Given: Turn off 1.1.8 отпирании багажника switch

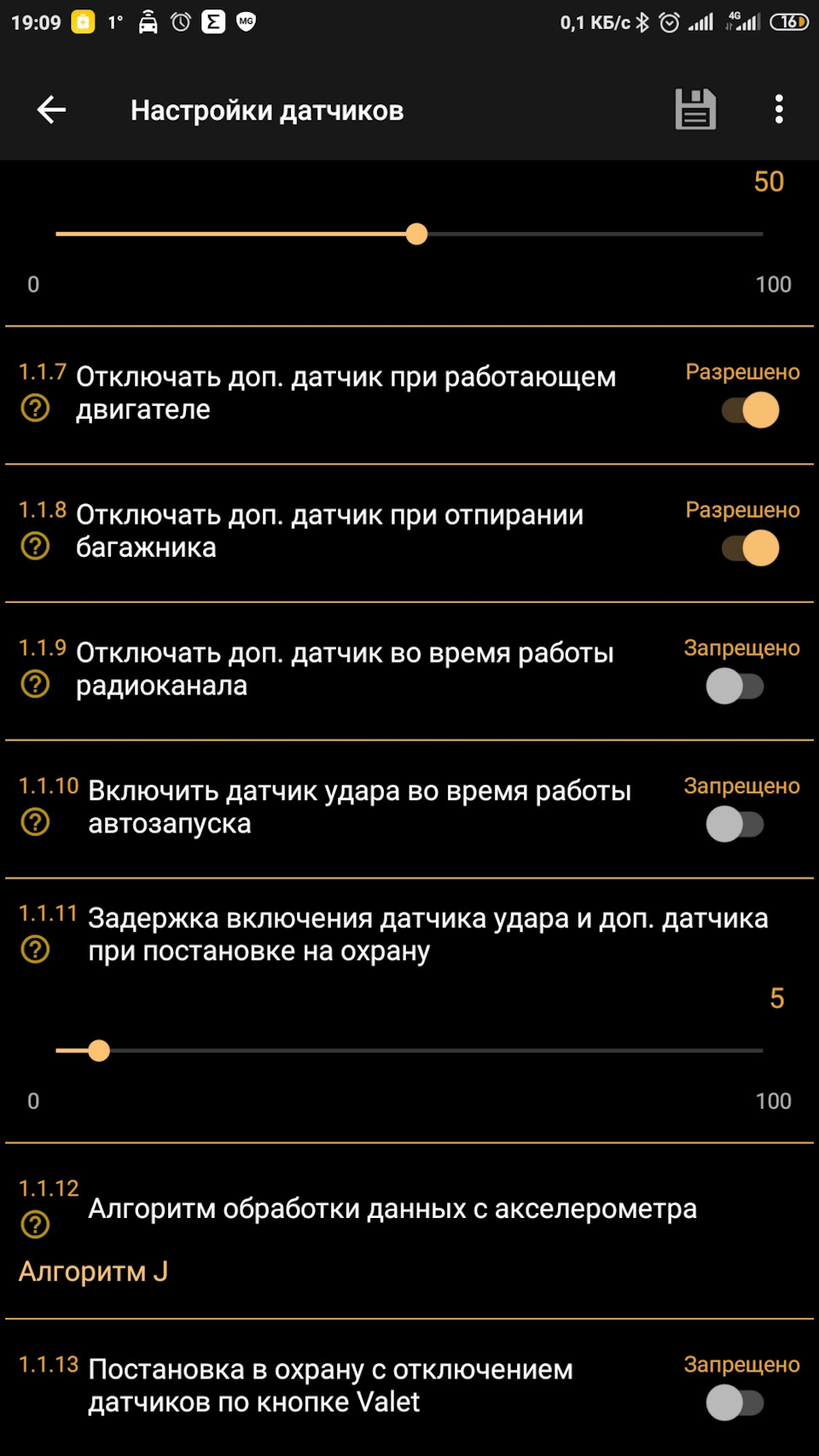Looking at the screenshot, I should 750,548.
